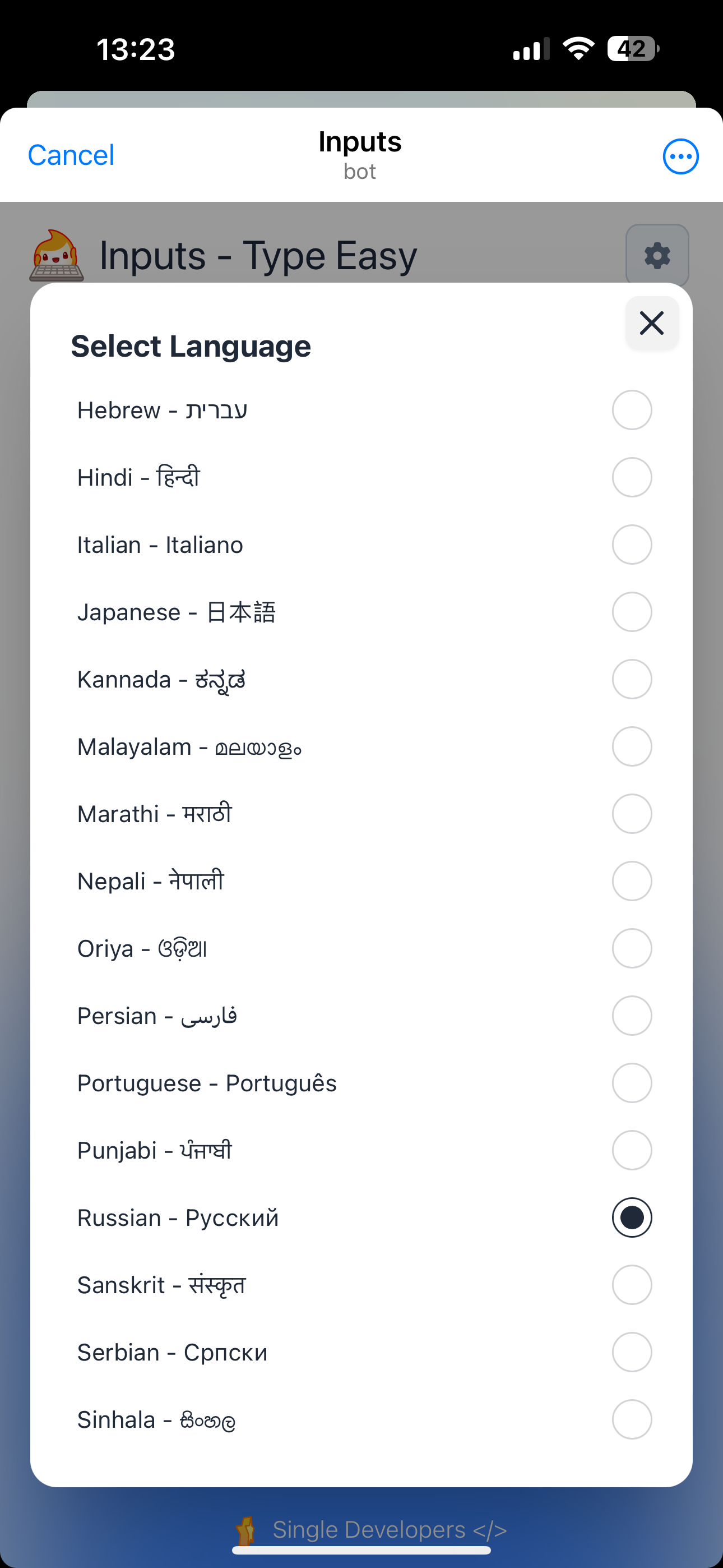Pick Punjabi from the list
The image size is (723, 1568).
pos(631,1150)
